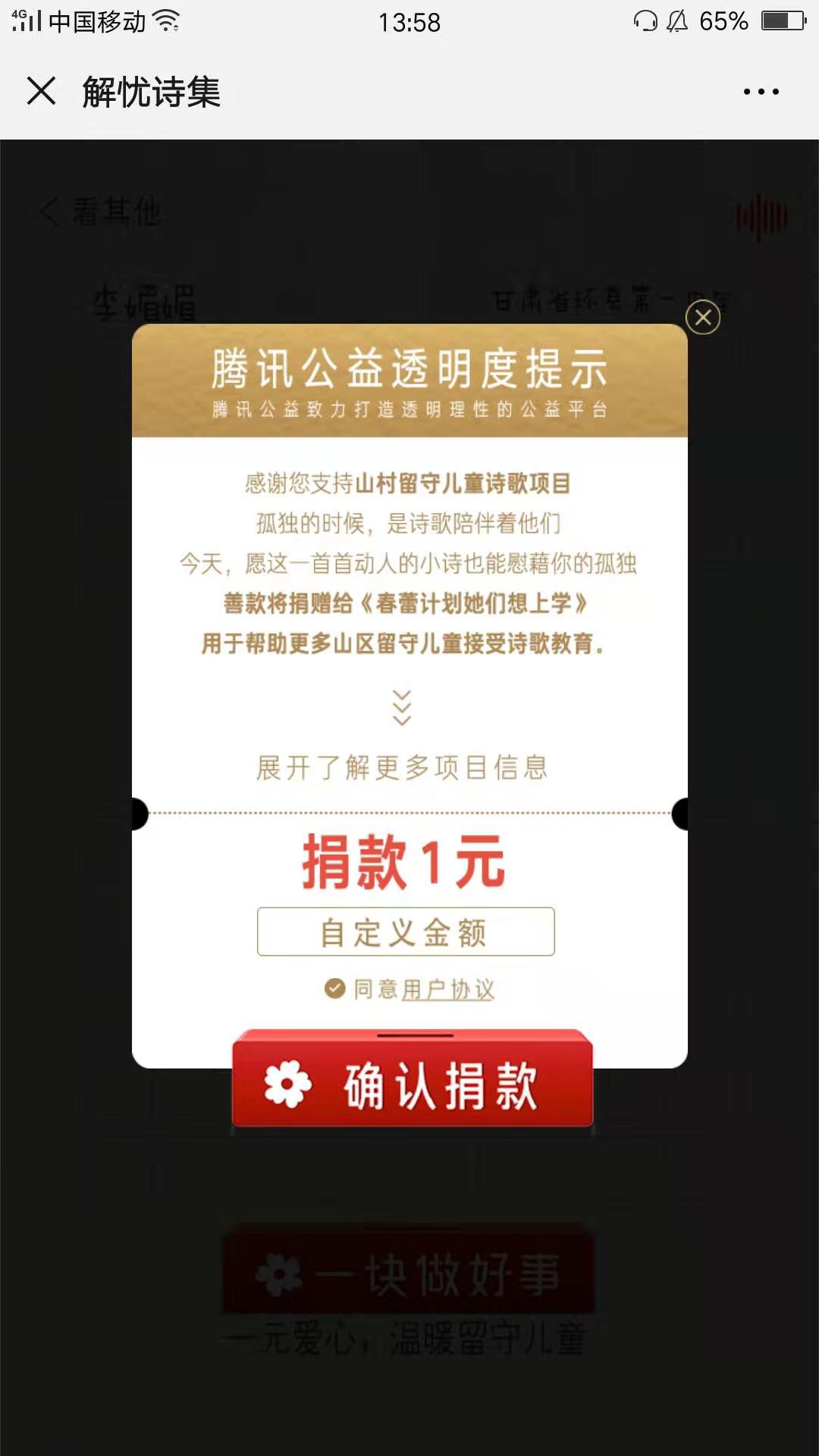
Task: Open the 用户协议 link
Action: click(447, 989)
